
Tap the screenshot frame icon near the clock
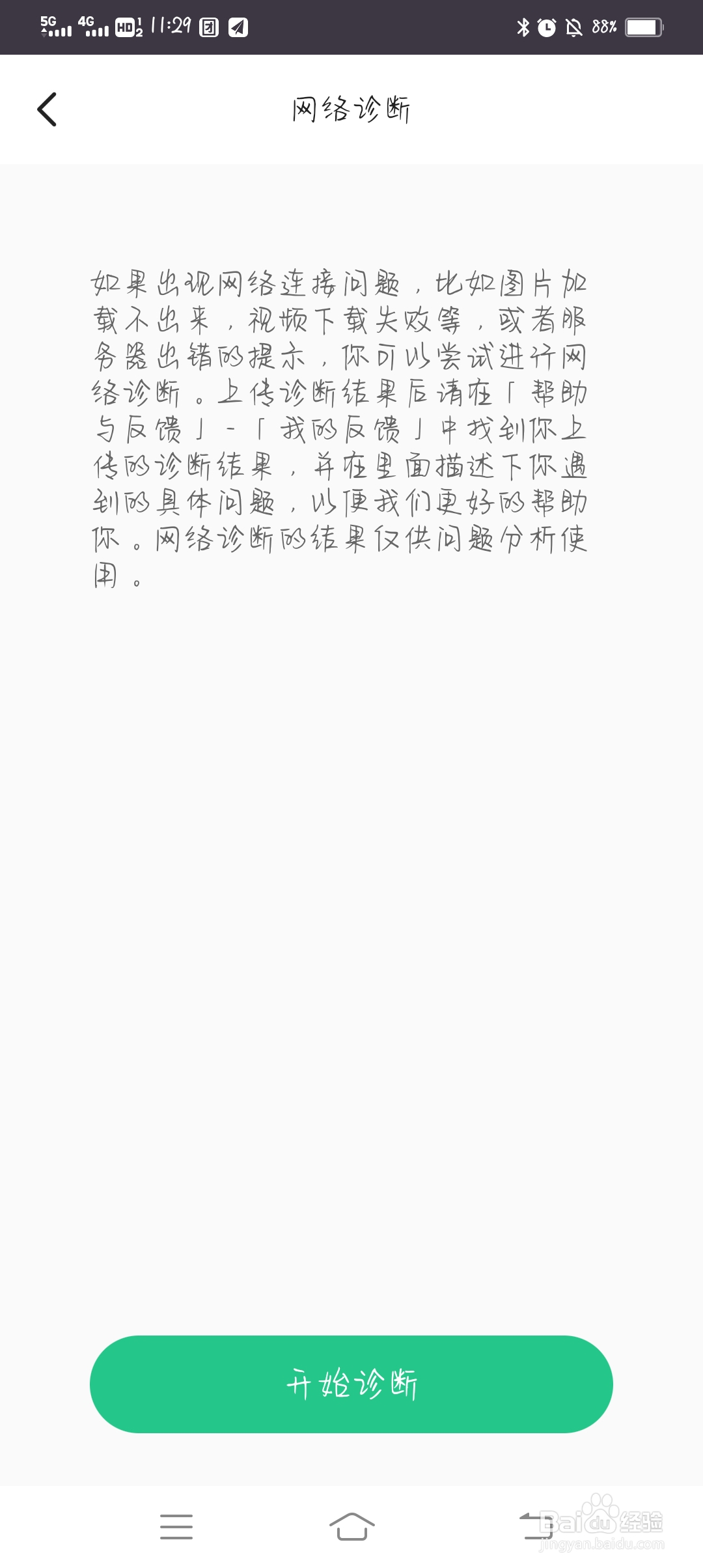point(210,27)
